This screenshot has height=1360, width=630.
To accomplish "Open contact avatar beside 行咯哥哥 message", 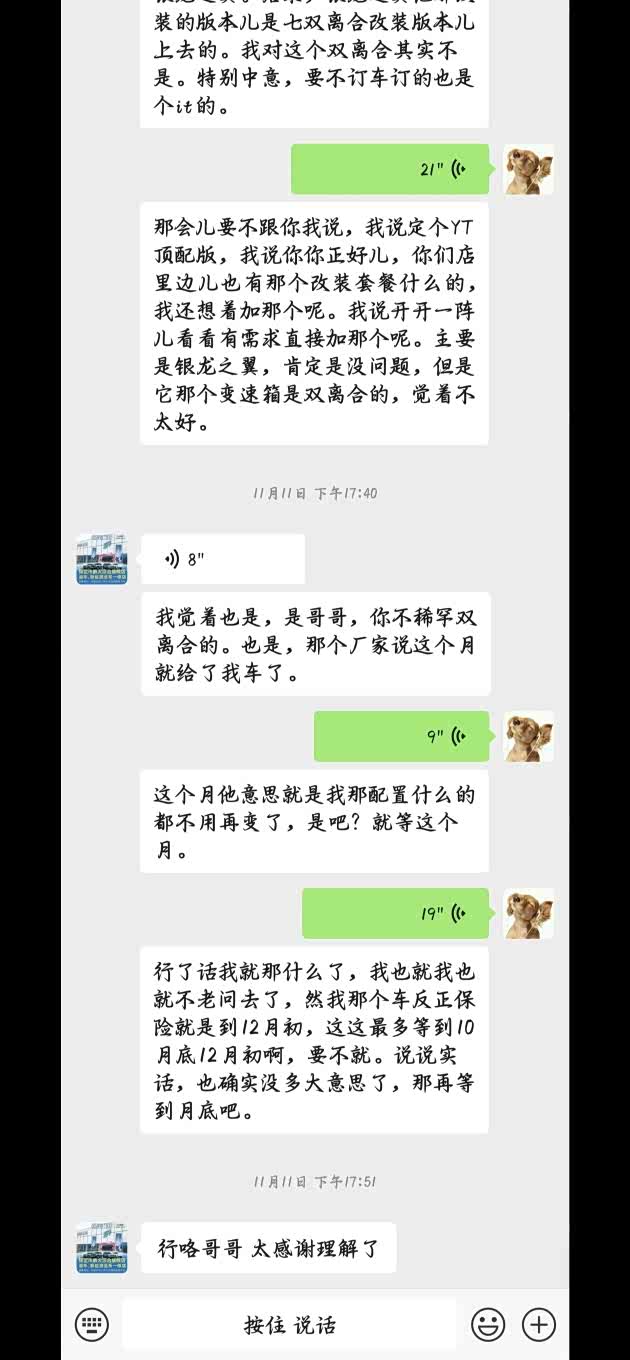I will coord(102,1247).
